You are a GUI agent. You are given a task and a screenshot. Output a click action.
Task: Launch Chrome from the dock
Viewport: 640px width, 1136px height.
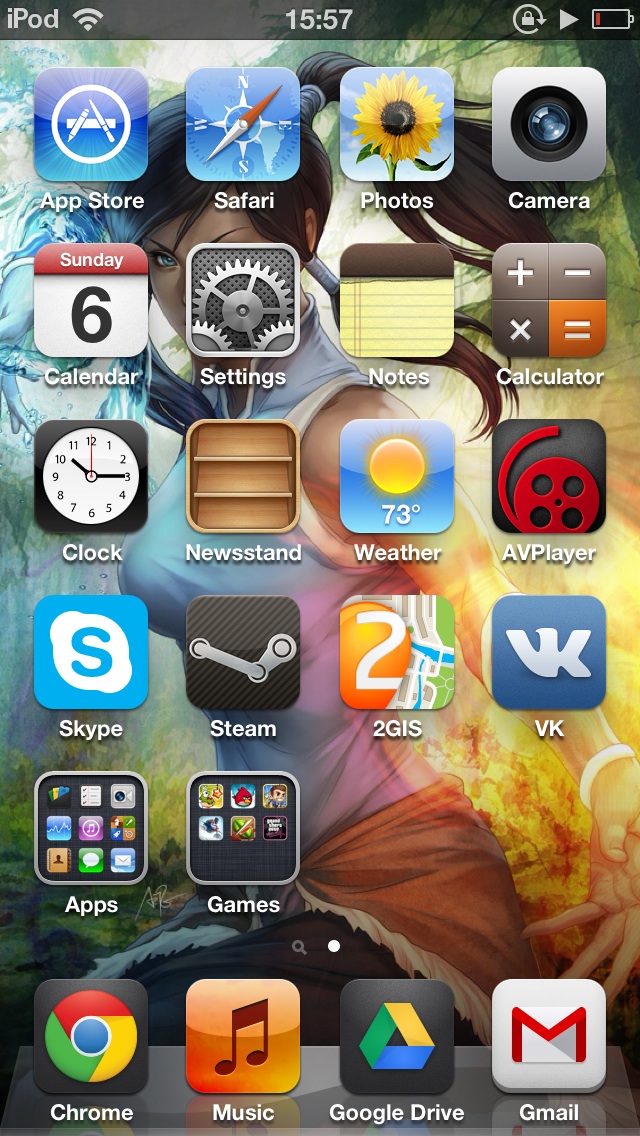point(91,1036)
